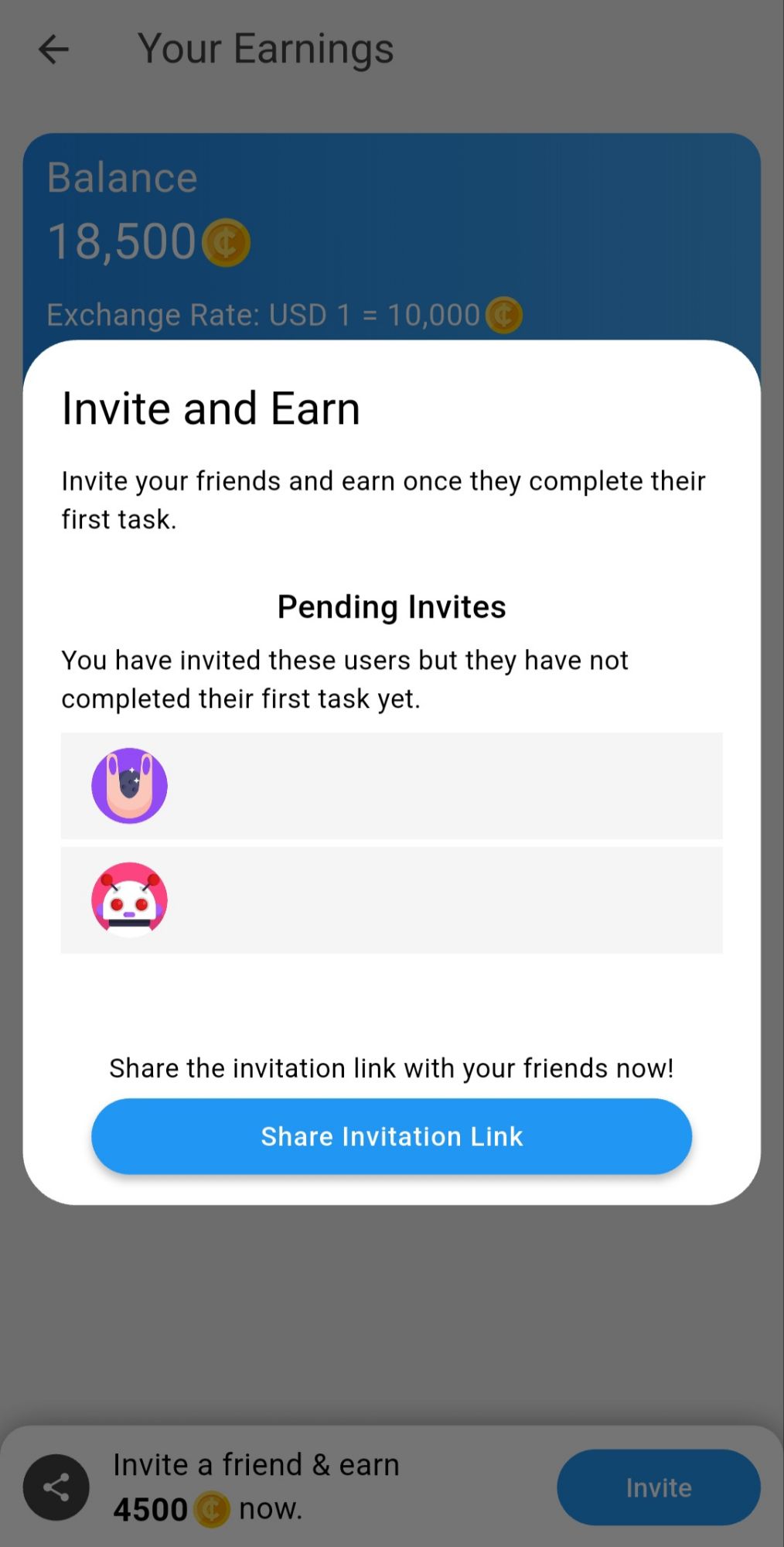Open the Invite and Earn dialog header
Image resolution: width=784 pixels, height=1547 pixels.
(210, 408)
